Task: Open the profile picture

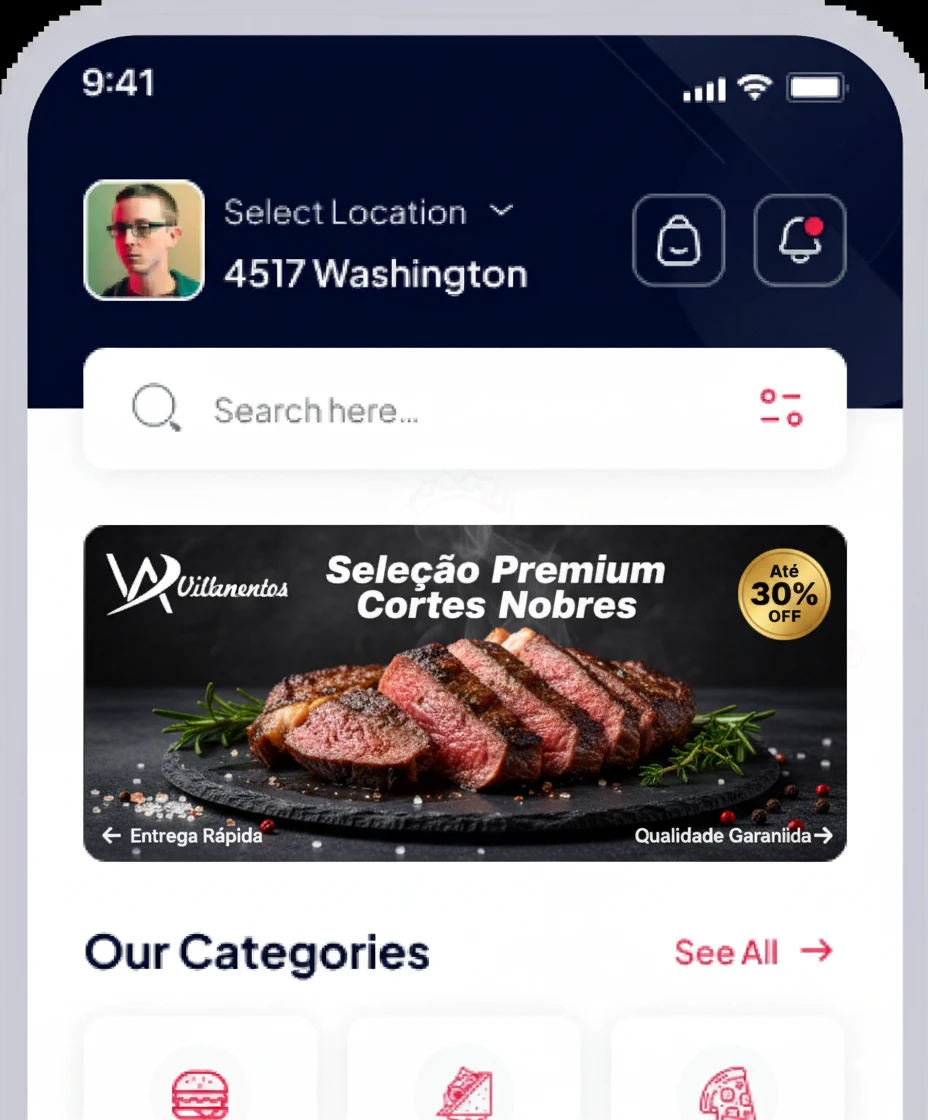Action: click(x=144, y=240)
